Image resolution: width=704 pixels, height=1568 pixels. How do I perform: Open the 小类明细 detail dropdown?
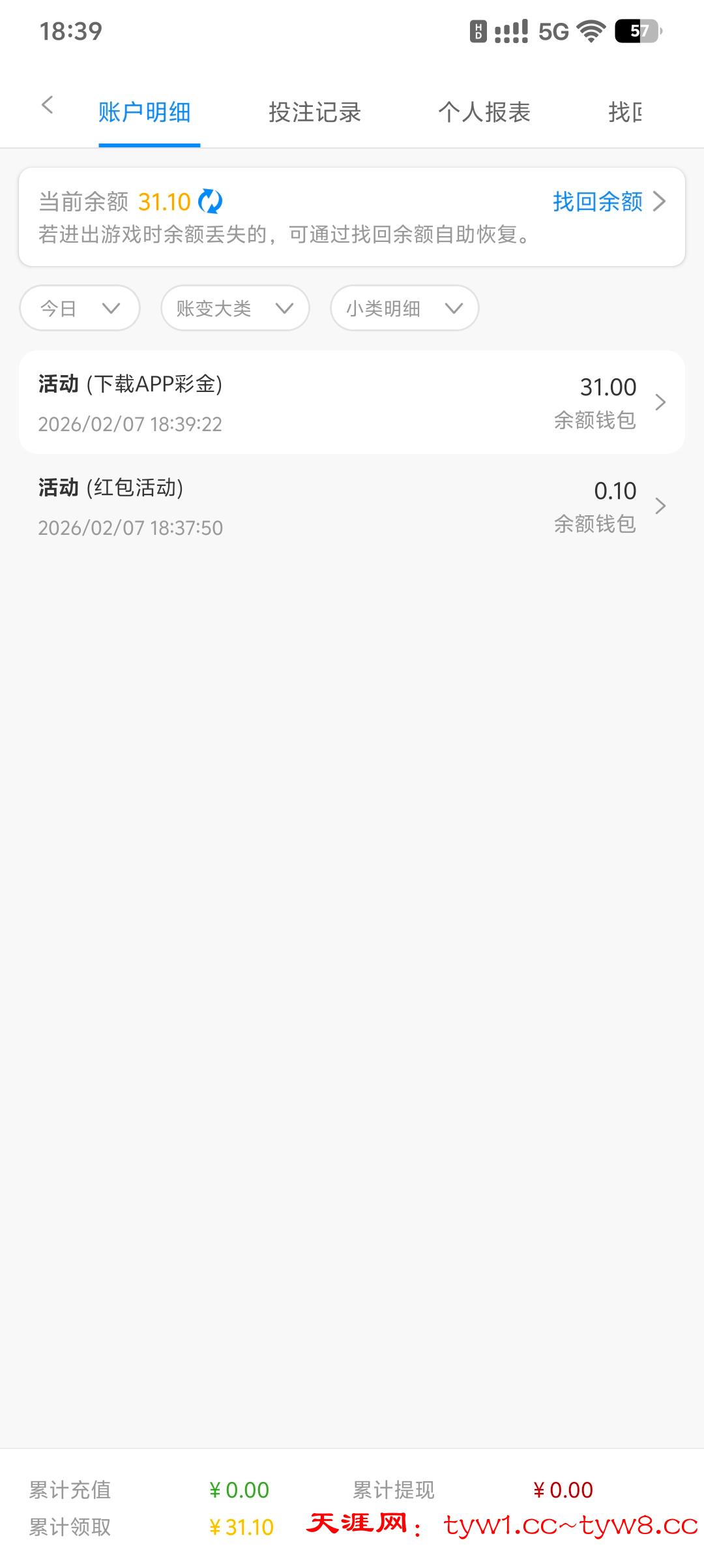tap(403, 309)
